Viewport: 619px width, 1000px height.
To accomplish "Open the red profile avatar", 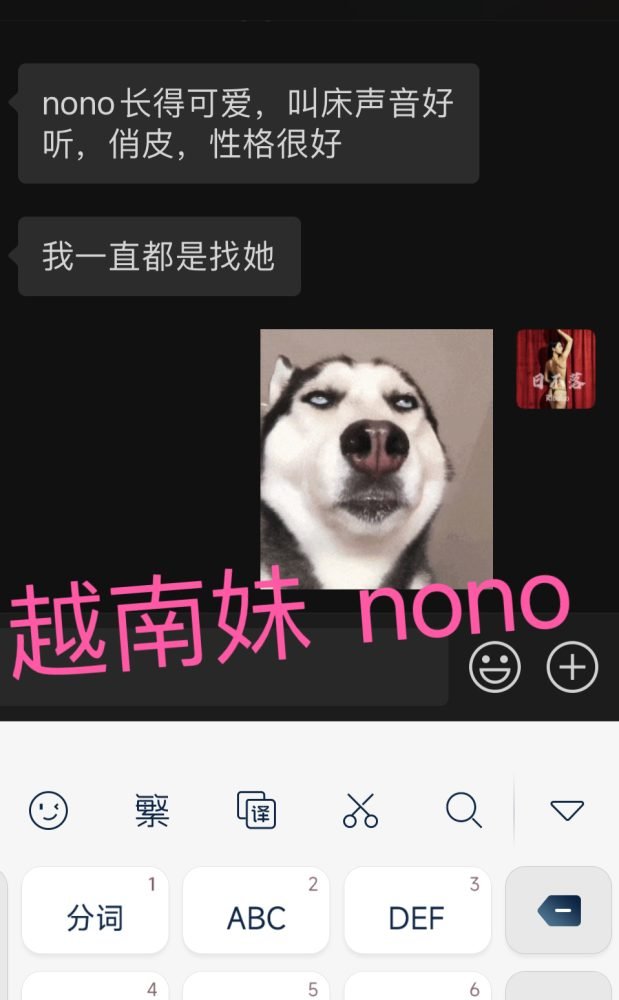I will pos(555,369).
